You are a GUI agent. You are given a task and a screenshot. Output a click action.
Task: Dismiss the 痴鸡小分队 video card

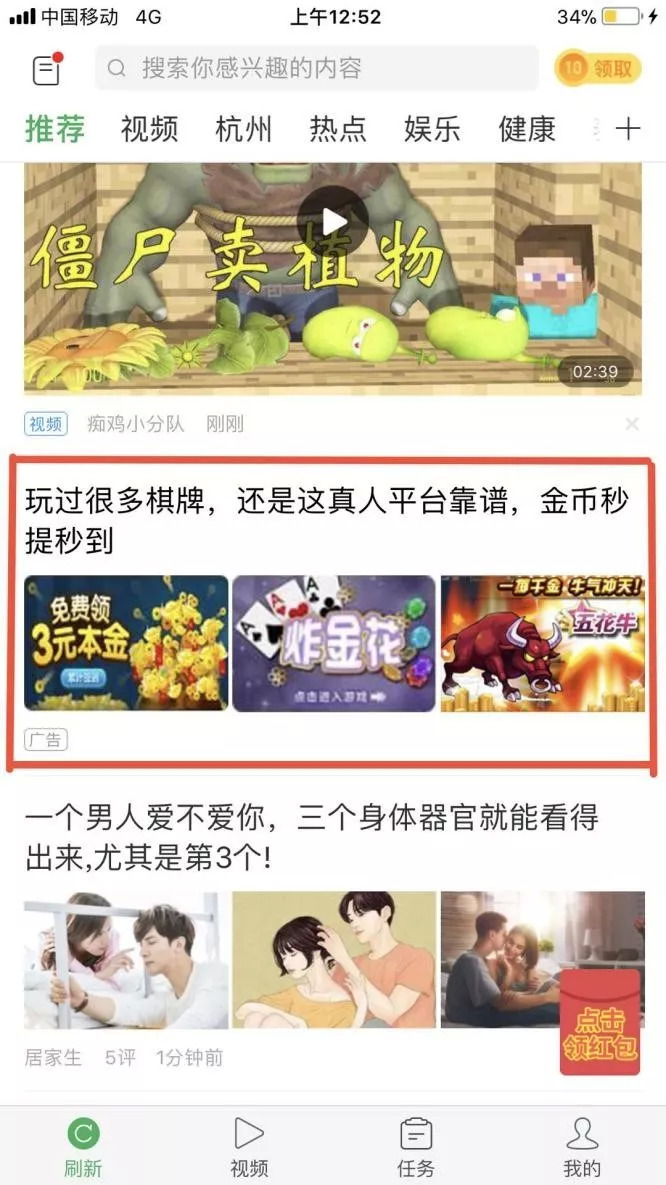coord(631,424)
